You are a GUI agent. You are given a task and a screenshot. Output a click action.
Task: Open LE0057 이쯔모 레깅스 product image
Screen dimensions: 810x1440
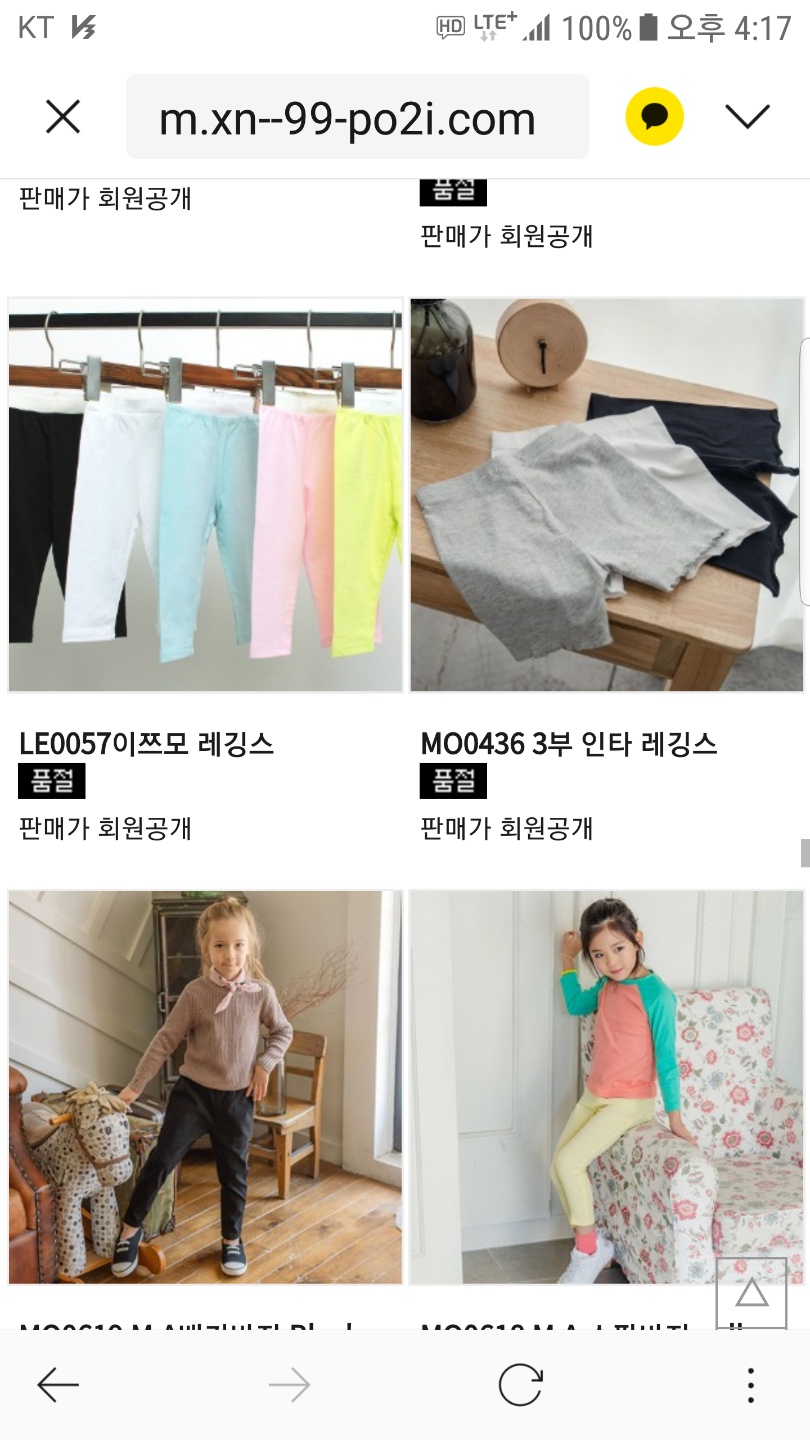205,495
